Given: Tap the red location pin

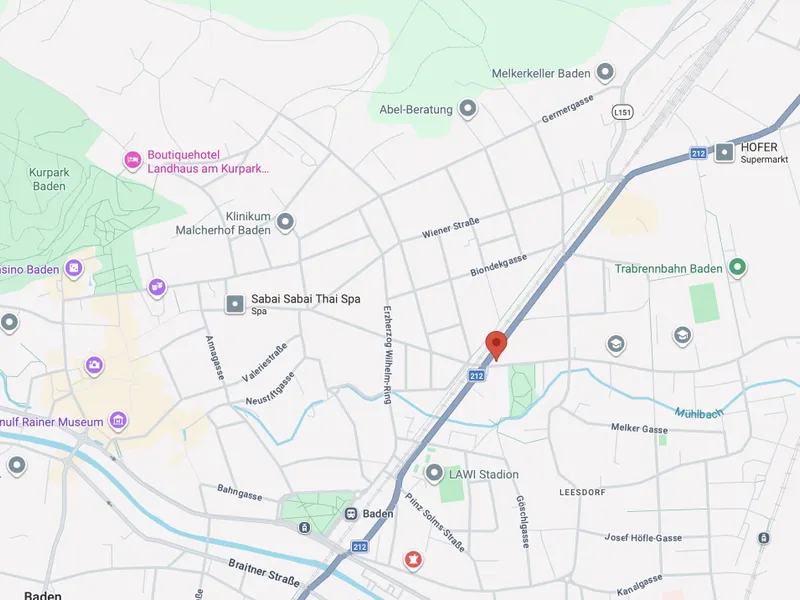Looking at the screenshot, I should [x=496, y=343].
